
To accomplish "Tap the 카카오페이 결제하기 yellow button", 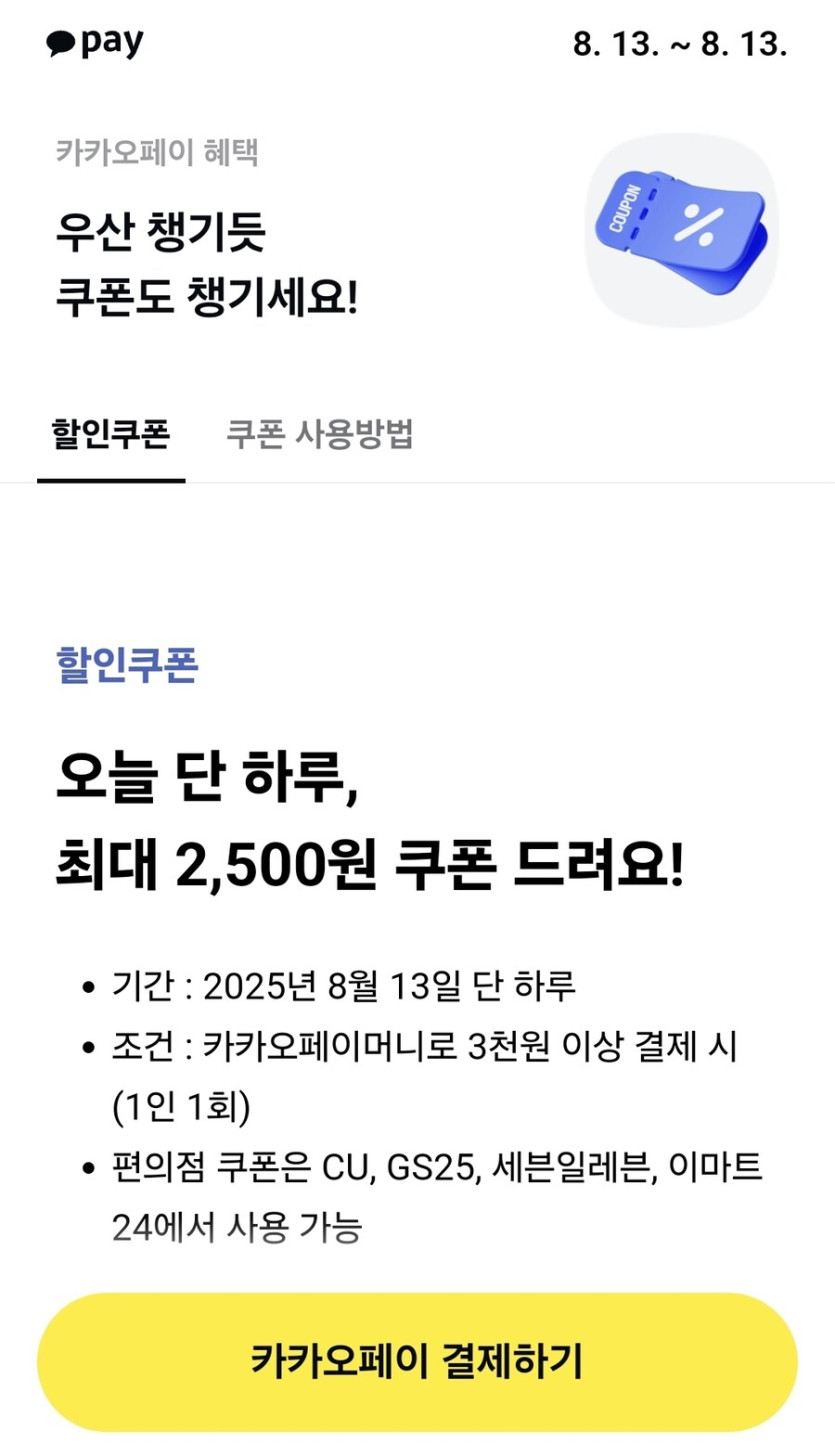I will point(417,1361).
